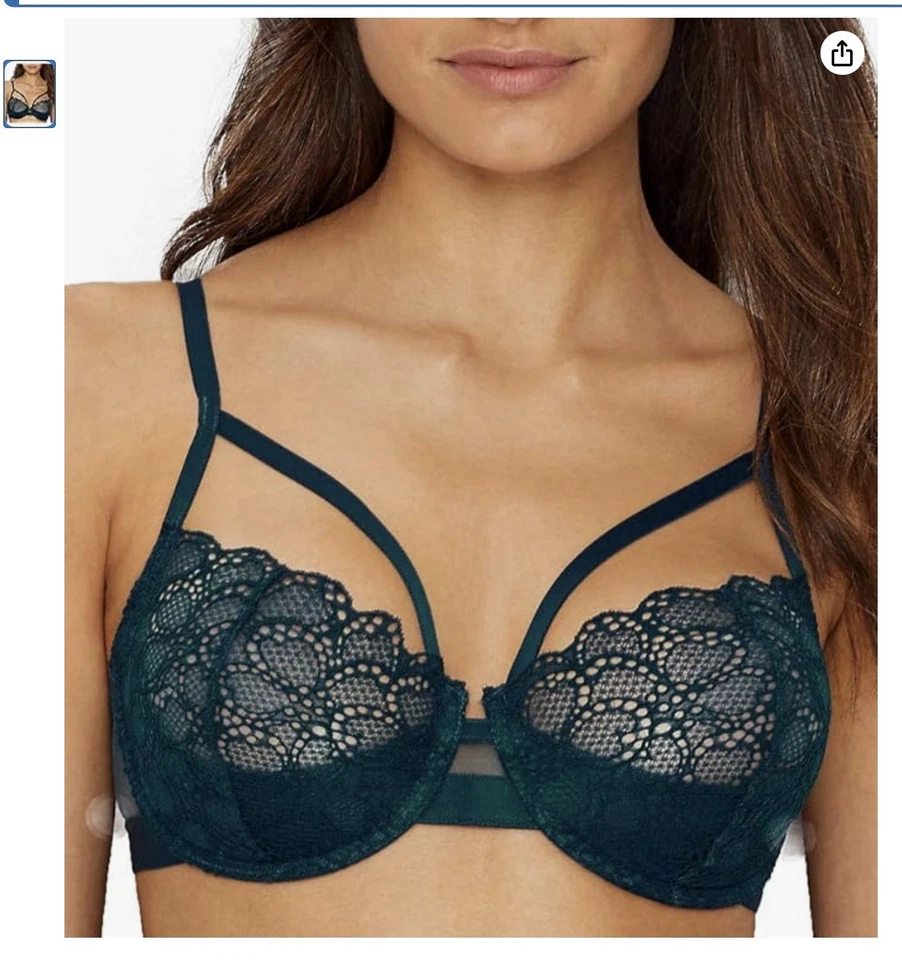Open sharing options via the export arrow icon
Image resolution: width=902 pixels, height=960 pixels.
tap(841, 54)
